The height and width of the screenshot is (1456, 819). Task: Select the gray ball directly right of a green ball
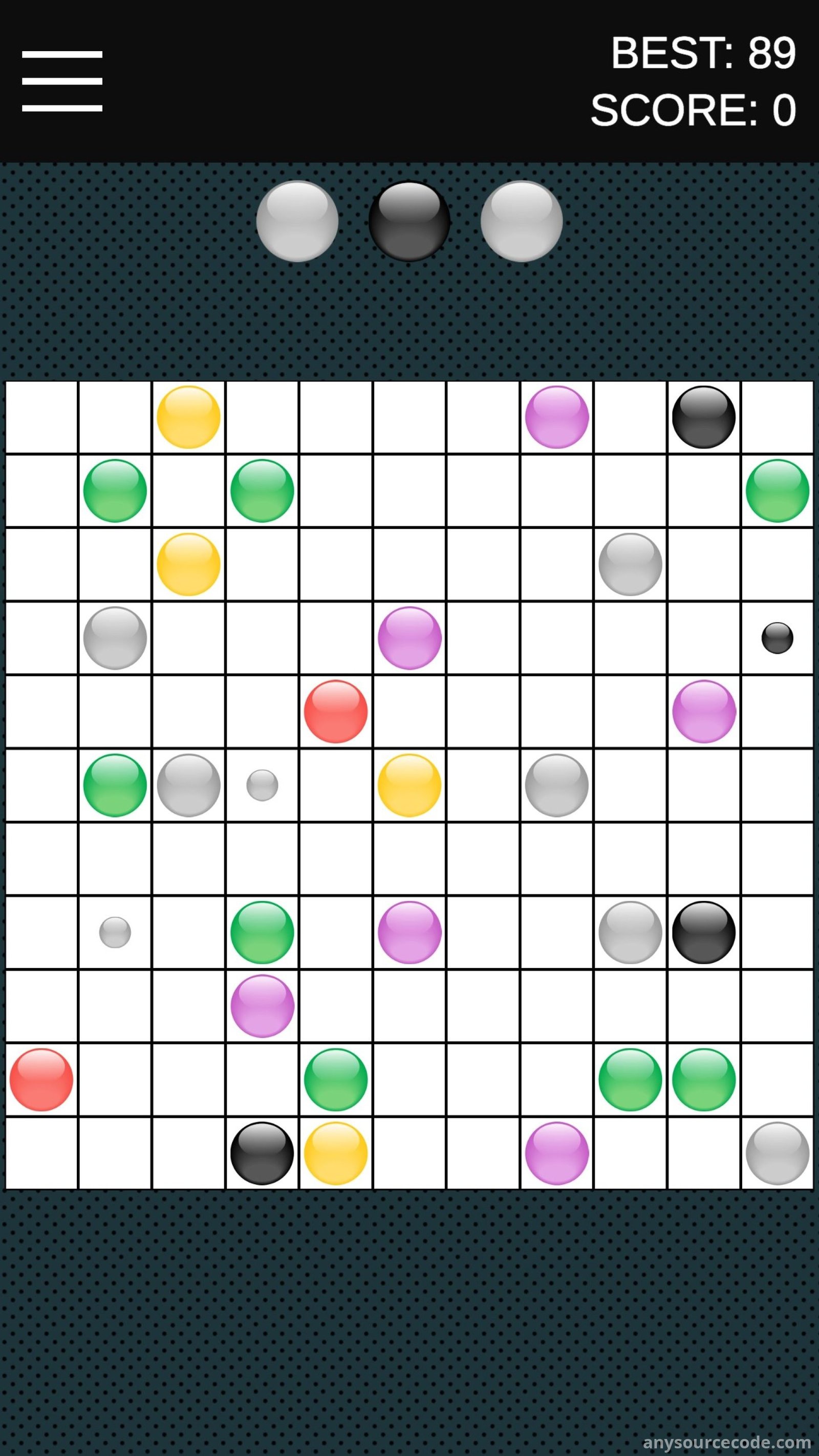pyautogui.click(x=189, y=785)
